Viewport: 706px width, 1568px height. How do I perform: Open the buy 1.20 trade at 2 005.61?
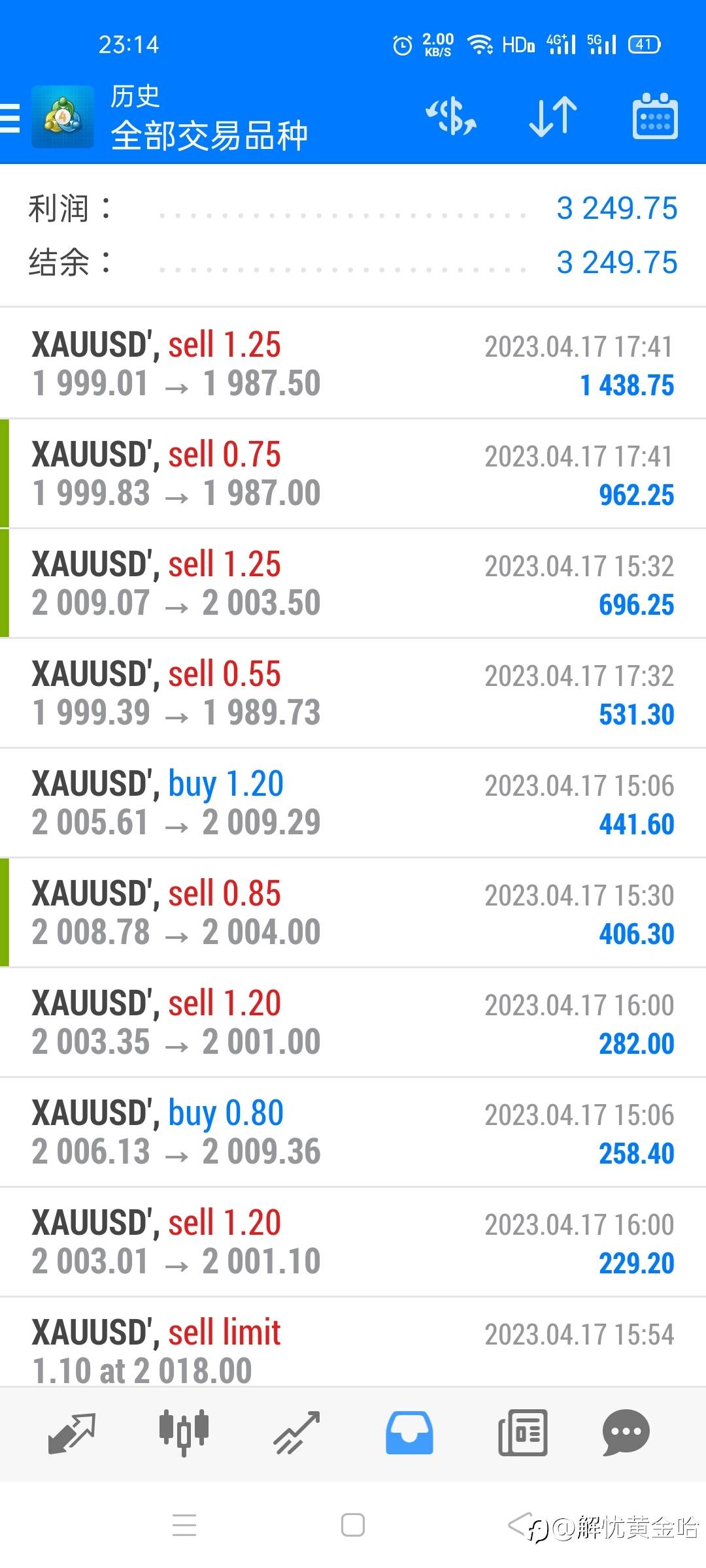353,803
